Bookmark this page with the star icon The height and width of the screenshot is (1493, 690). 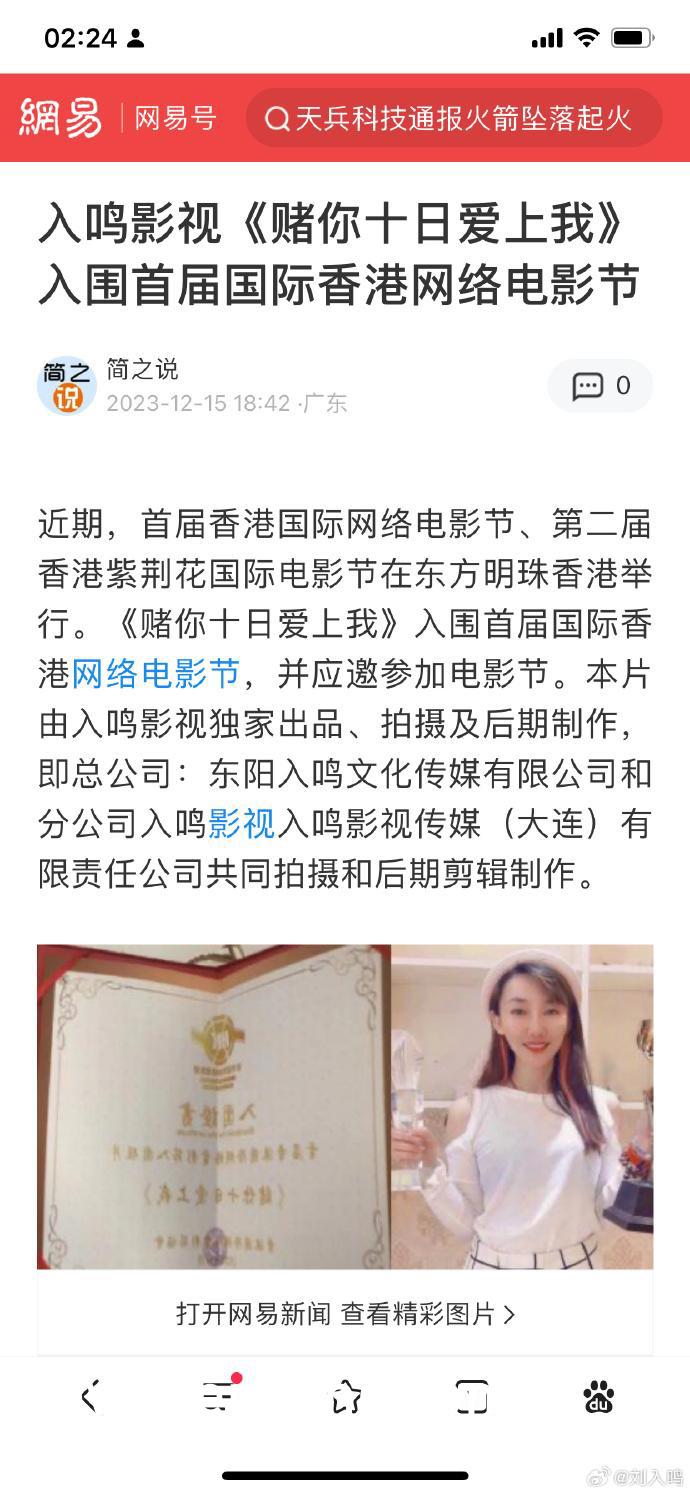pos(346,1397)
